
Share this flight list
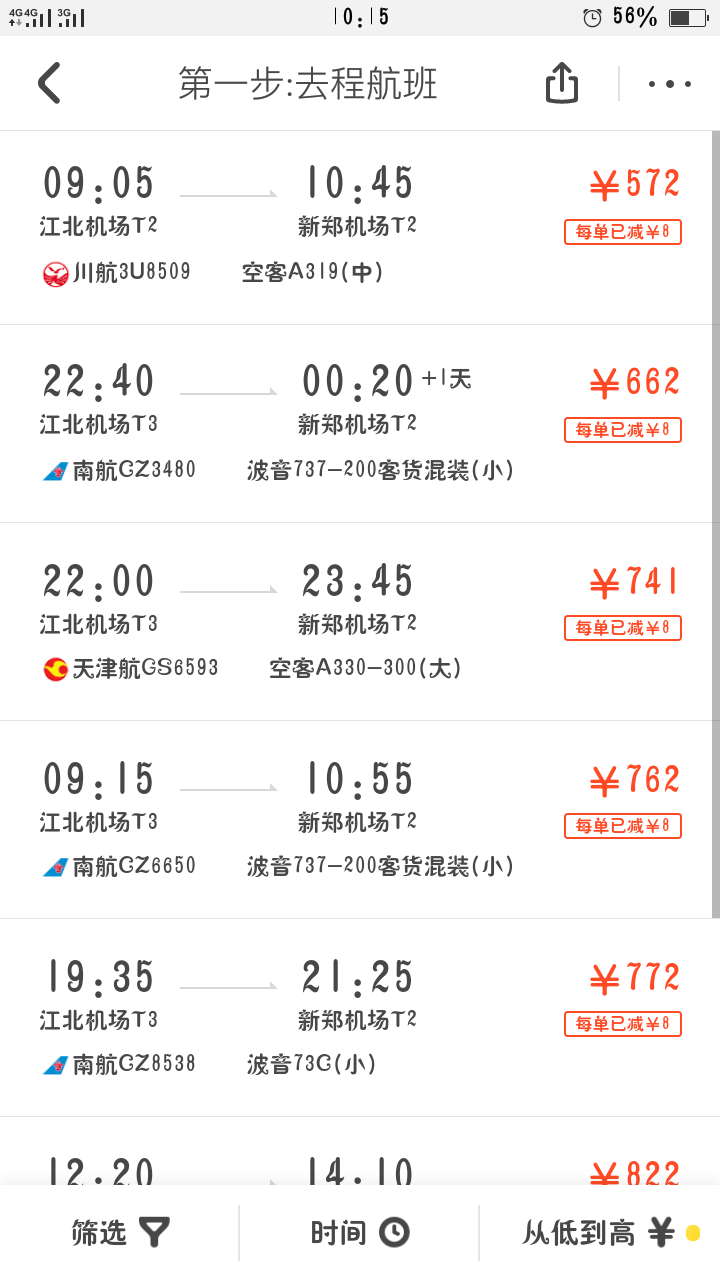(x=562, y=83)
